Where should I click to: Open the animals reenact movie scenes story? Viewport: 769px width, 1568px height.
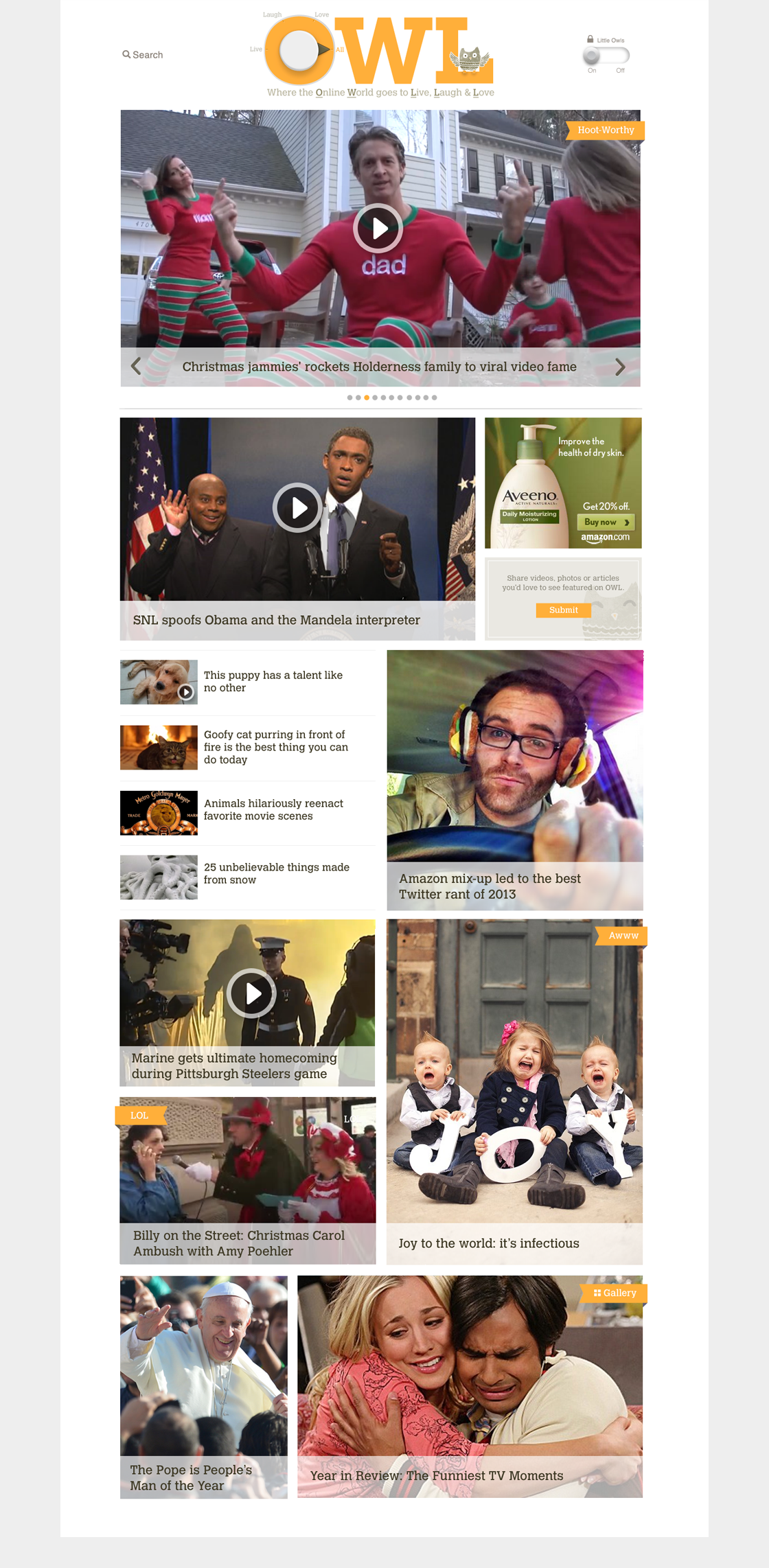[273, 809]
